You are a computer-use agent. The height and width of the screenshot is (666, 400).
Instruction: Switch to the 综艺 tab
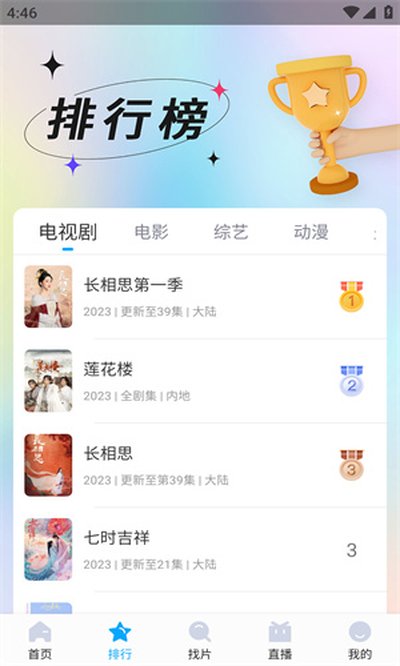pyautogui.click(x=231, y=232)
